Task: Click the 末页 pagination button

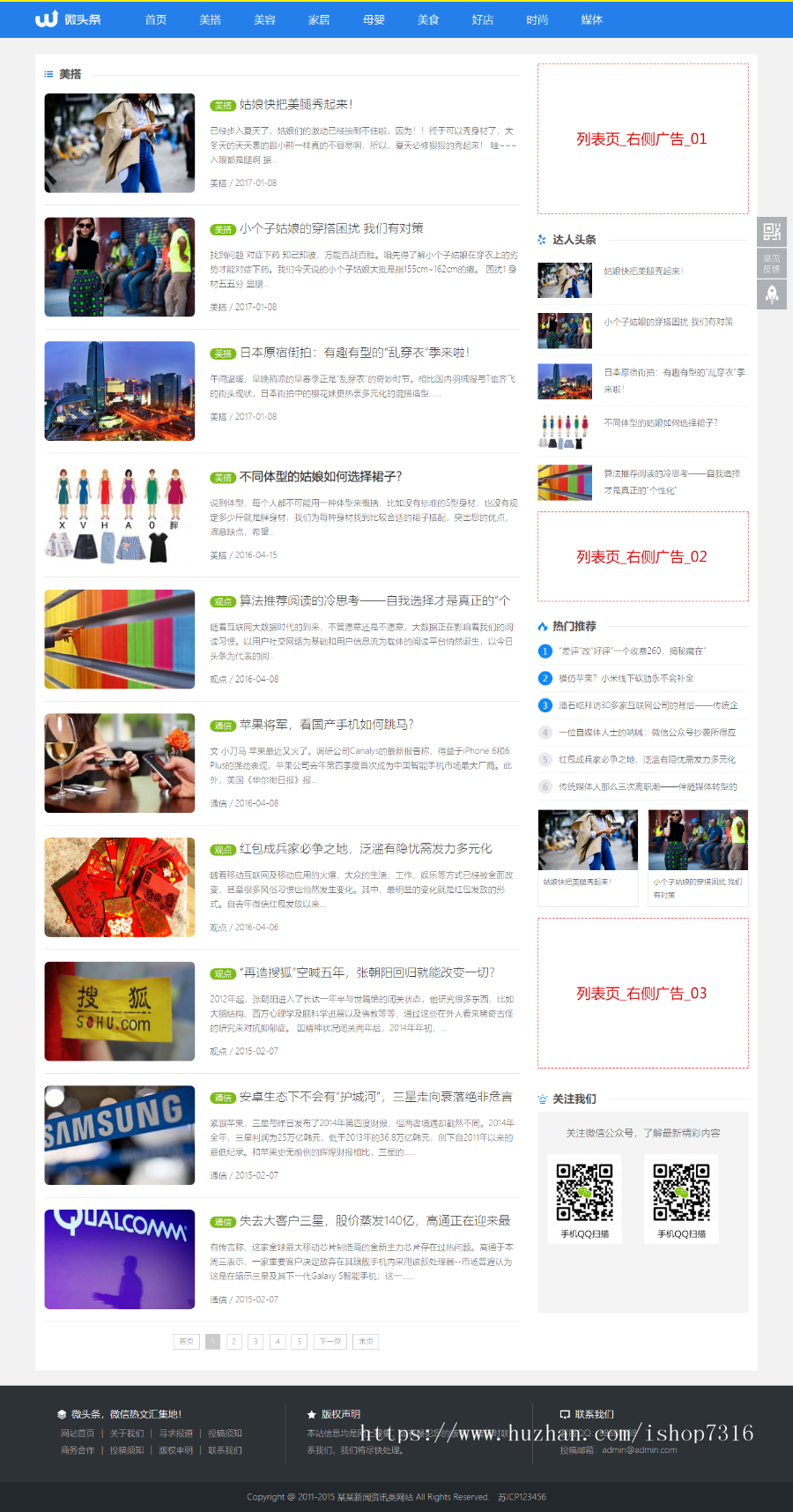Action: click(365, 1341)
